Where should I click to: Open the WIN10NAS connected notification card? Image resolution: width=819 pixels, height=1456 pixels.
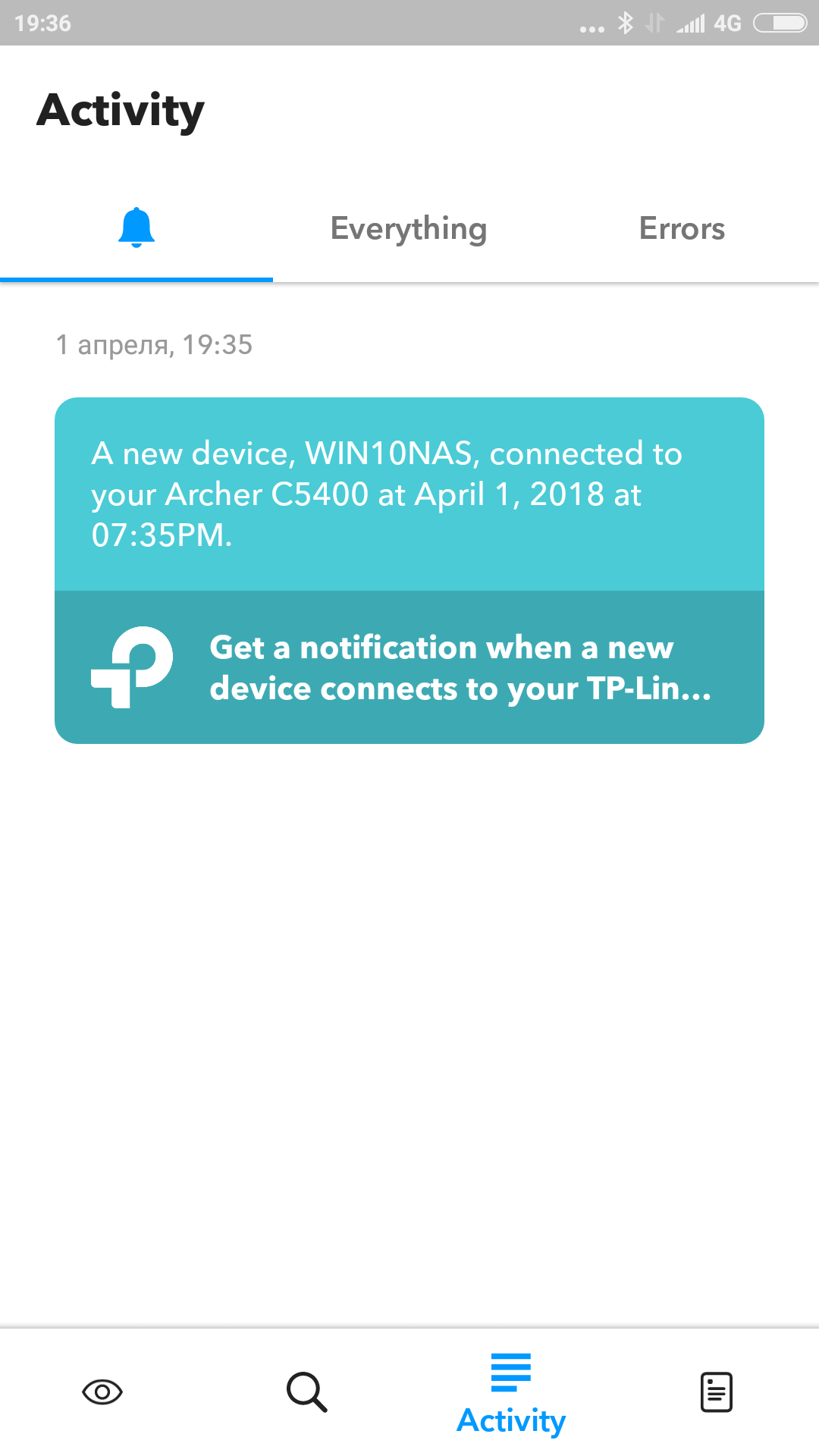click(409, 494)
